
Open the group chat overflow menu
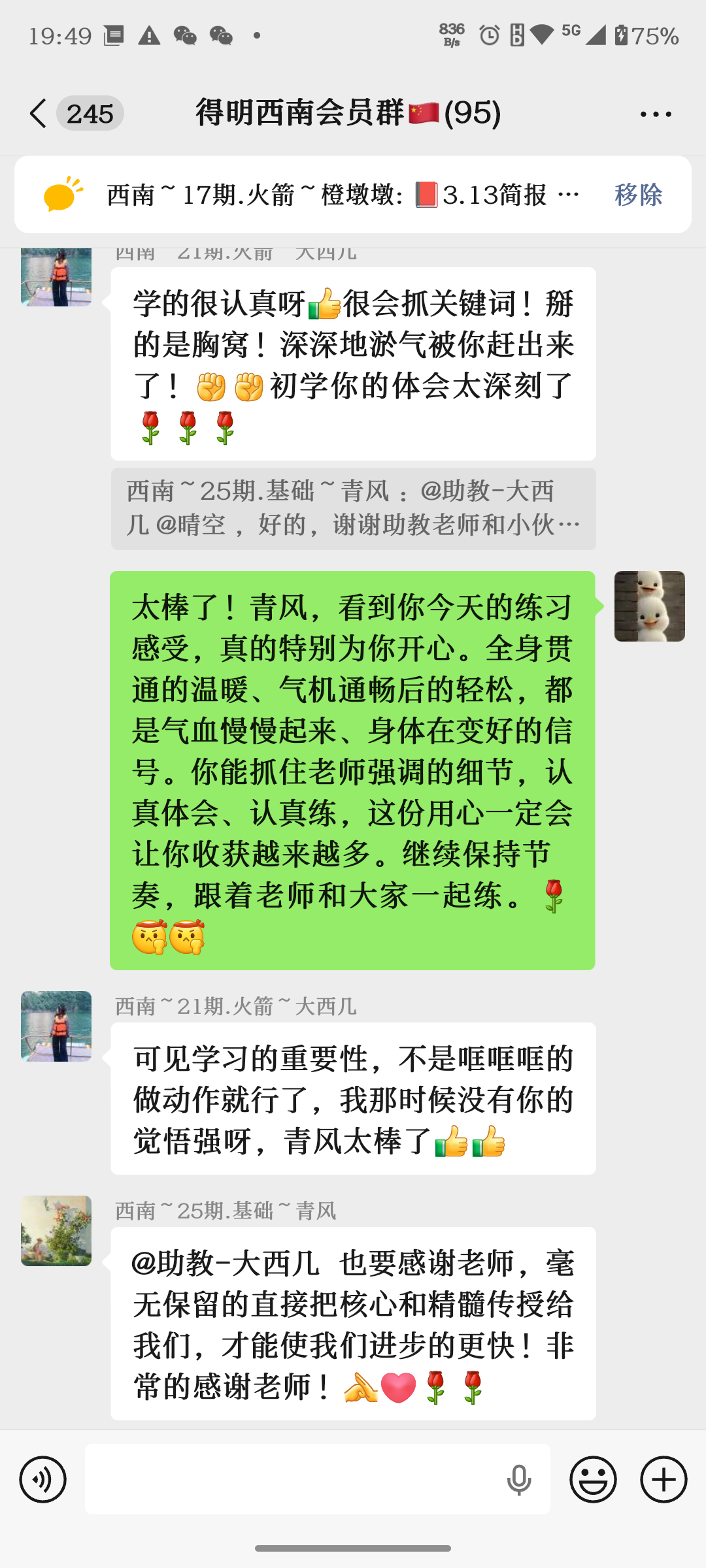[656, 114]
